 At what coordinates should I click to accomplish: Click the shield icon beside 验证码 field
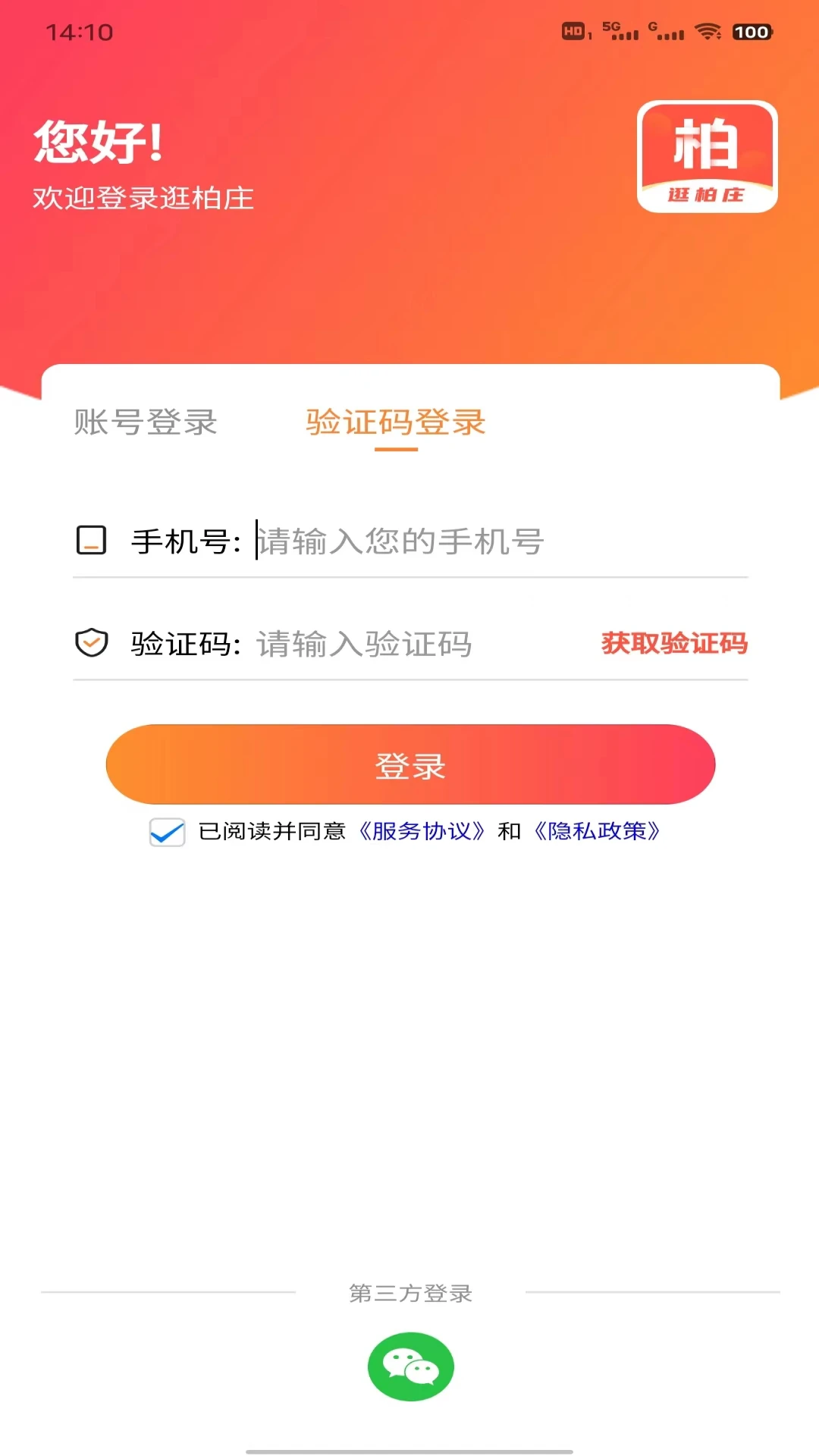91,643
